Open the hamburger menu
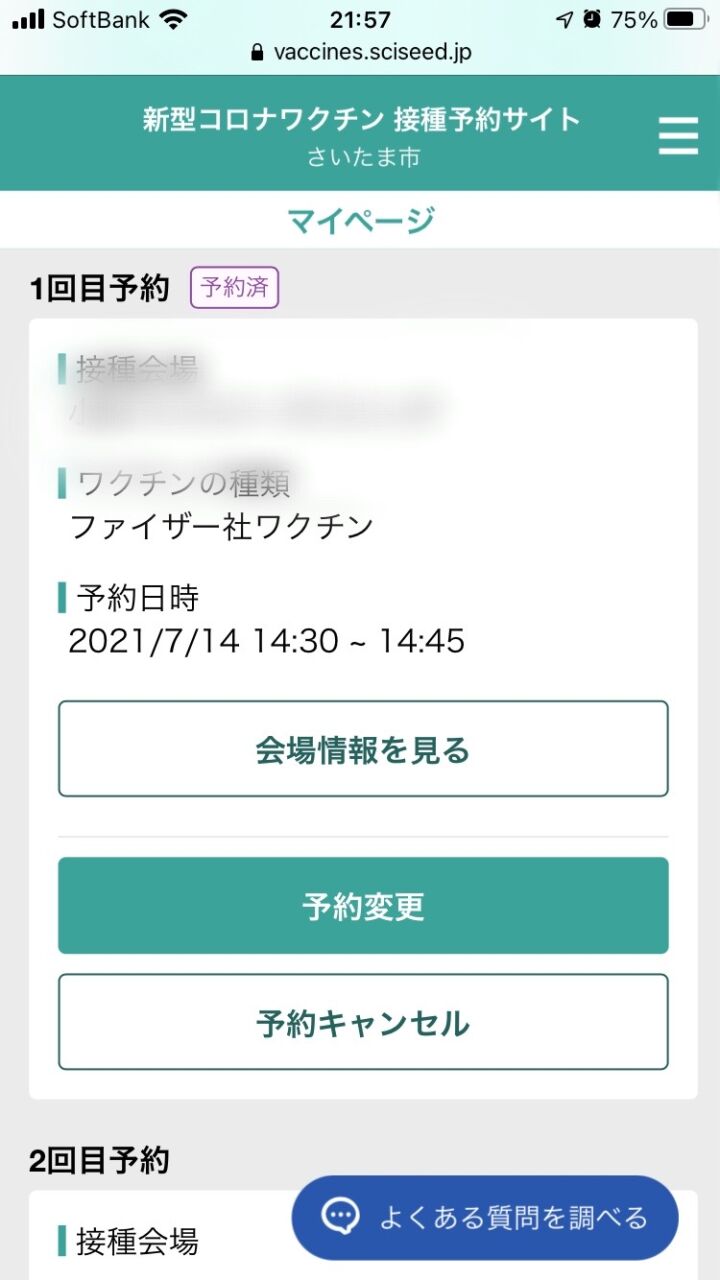Viewport: 720px width, 1280px height. (x=678, y=135)
